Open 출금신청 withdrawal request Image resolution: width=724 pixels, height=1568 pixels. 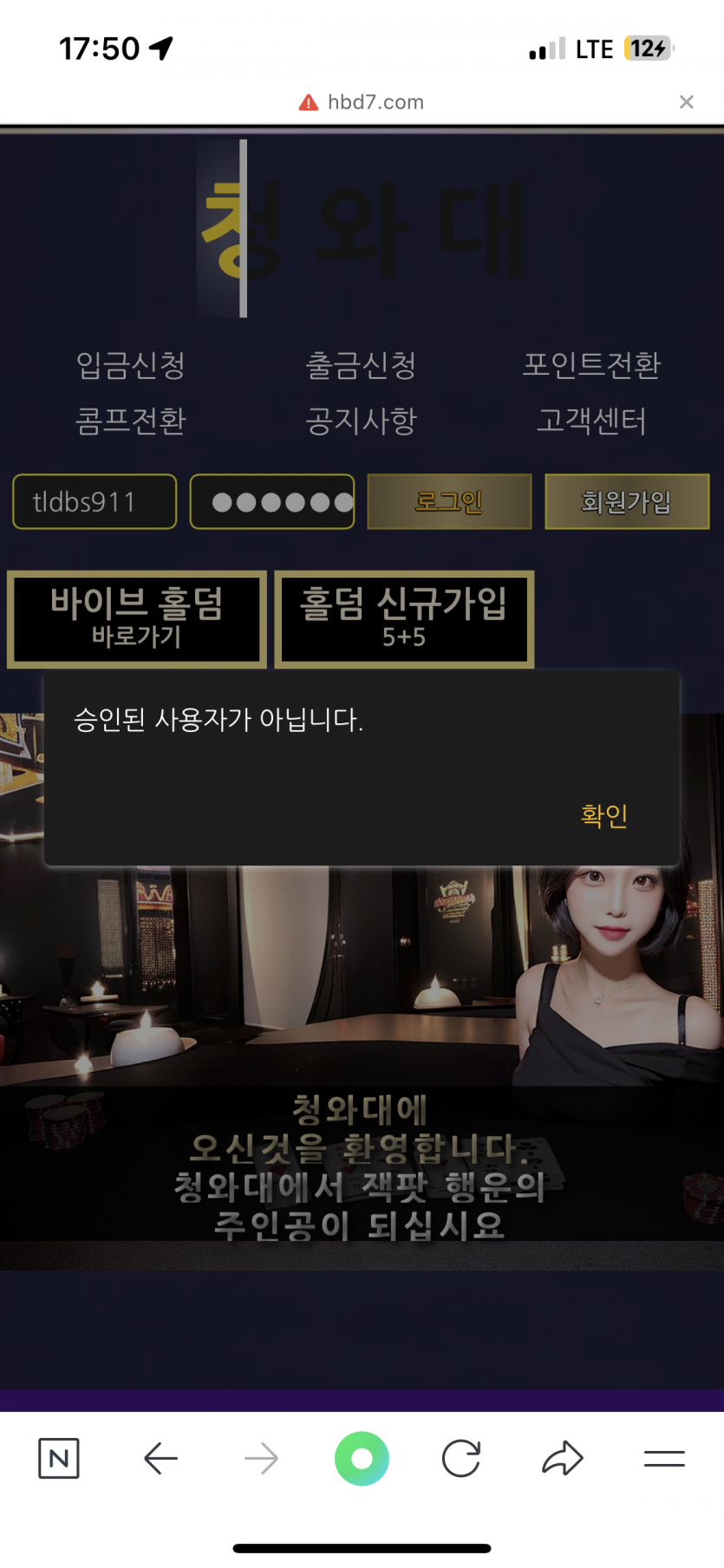pos(361,365)
